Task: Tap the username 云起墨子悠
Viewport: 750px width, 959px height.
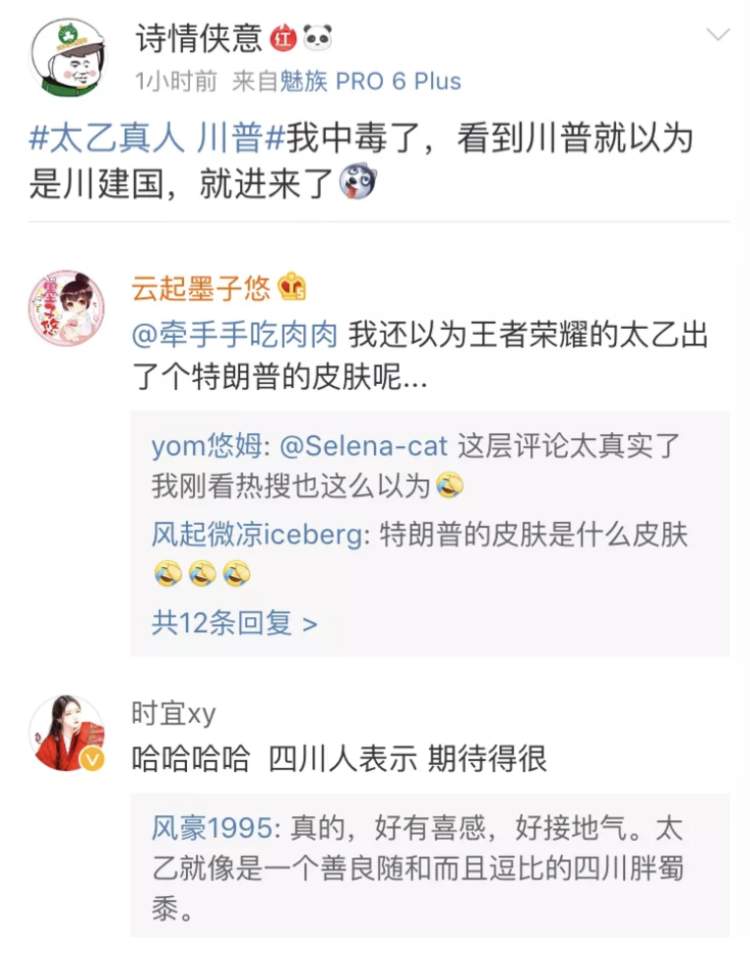Action: tap(201, 289)
